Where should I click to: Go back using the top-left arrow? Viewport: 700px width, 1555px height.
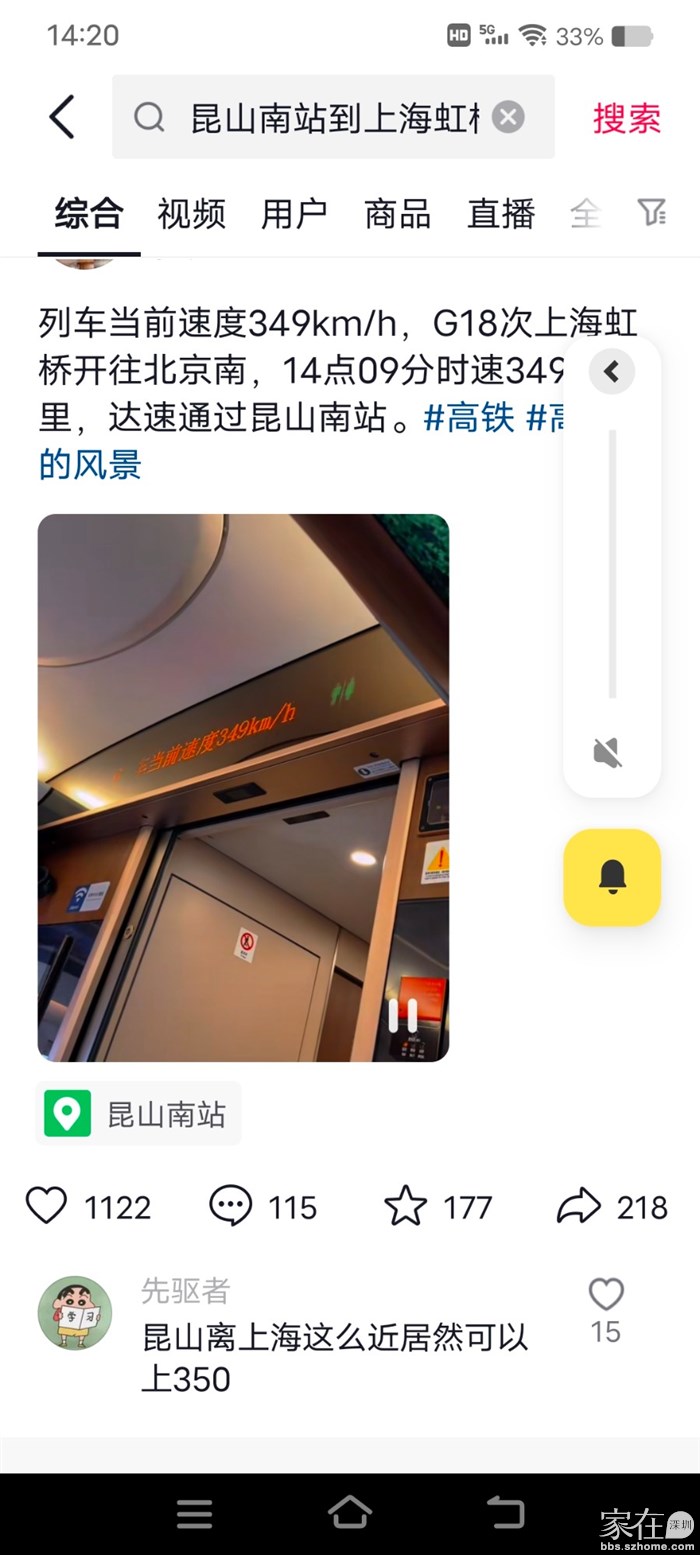[62, 118]
